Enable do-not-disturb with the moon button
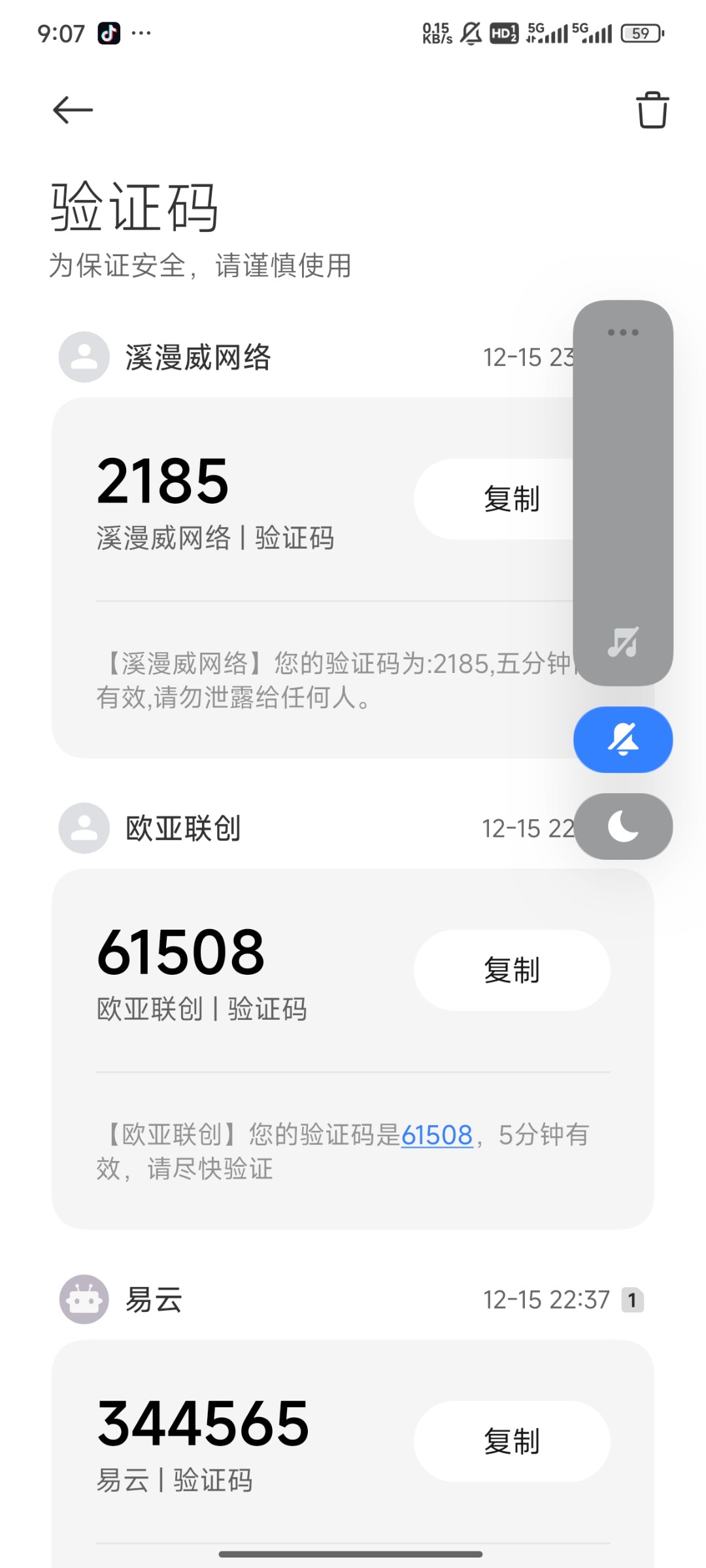Screen dimensions: 706x1568 (x=623, y=826)
